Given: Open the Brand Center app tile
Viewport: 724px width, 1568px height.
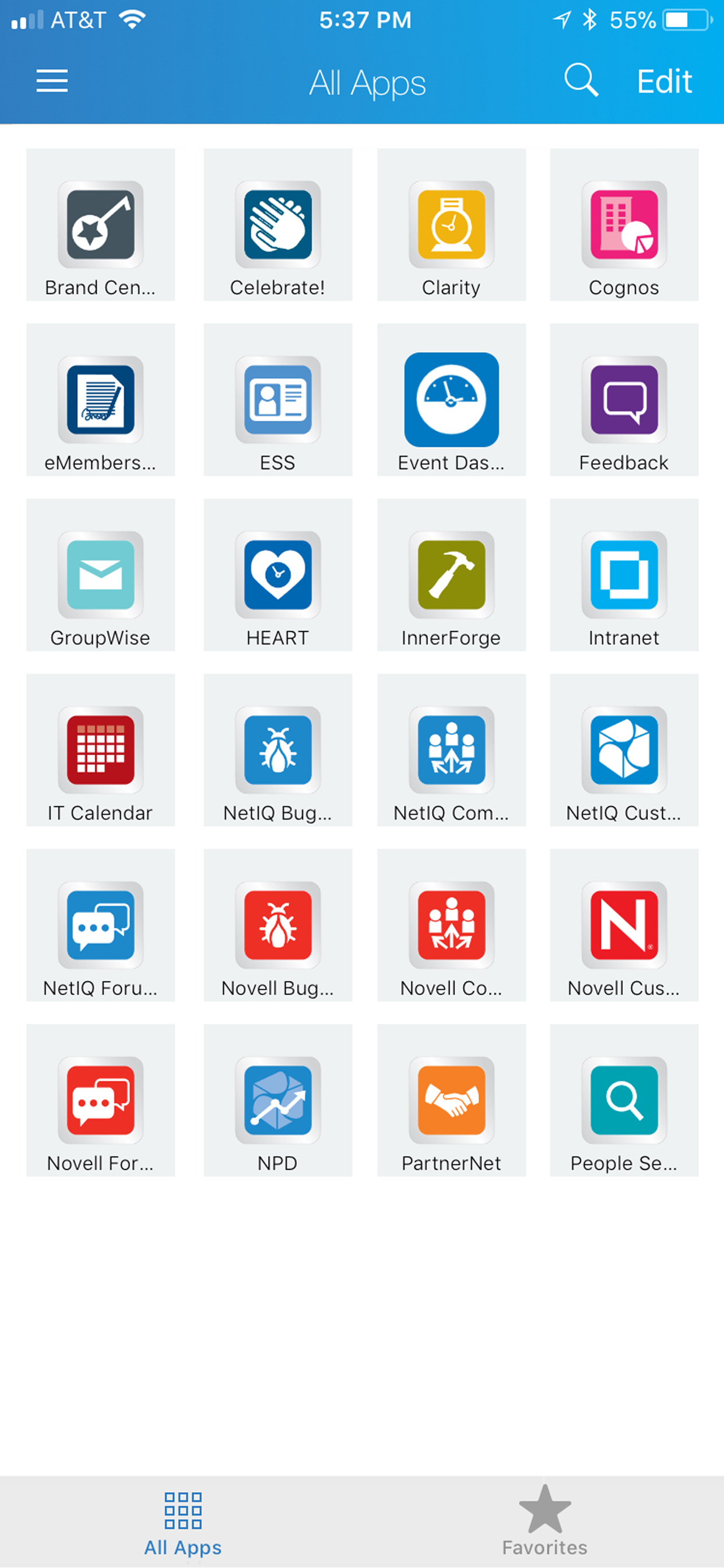Looking at the screenshot, I should (x=100, y=225).
